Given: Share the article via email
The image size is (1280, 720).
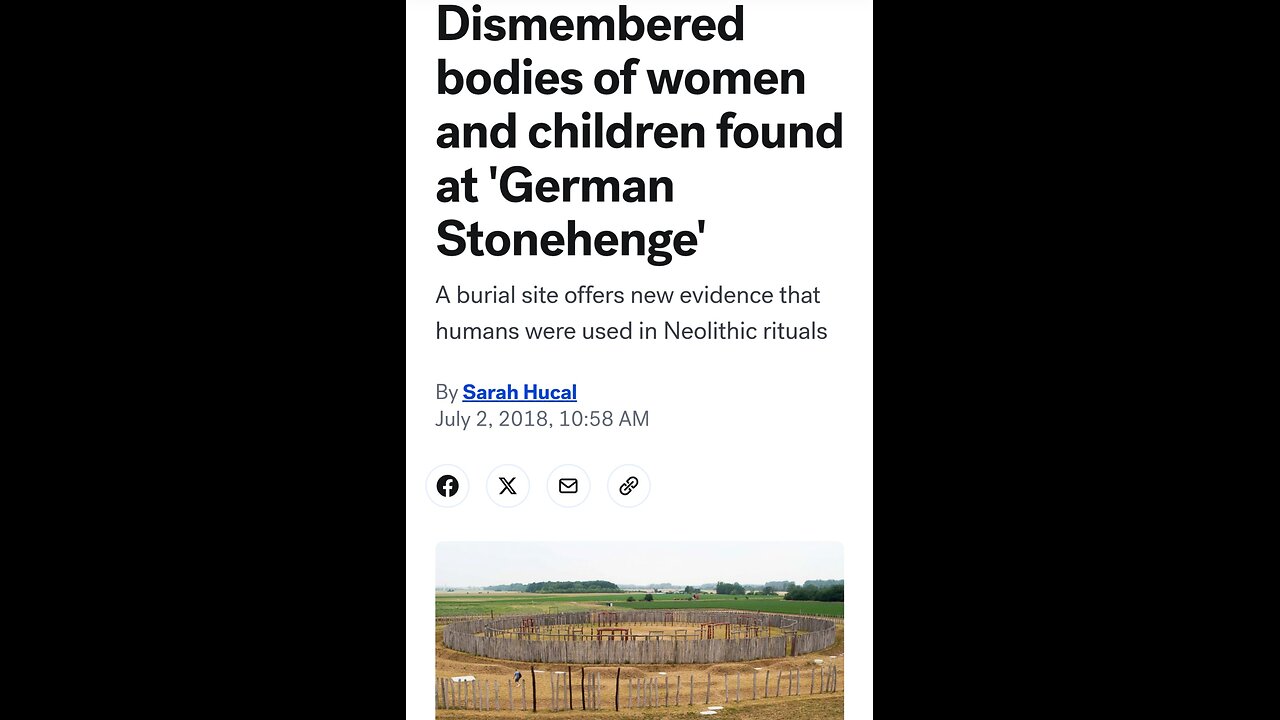Looking at the screenshot, I should 568,486.
